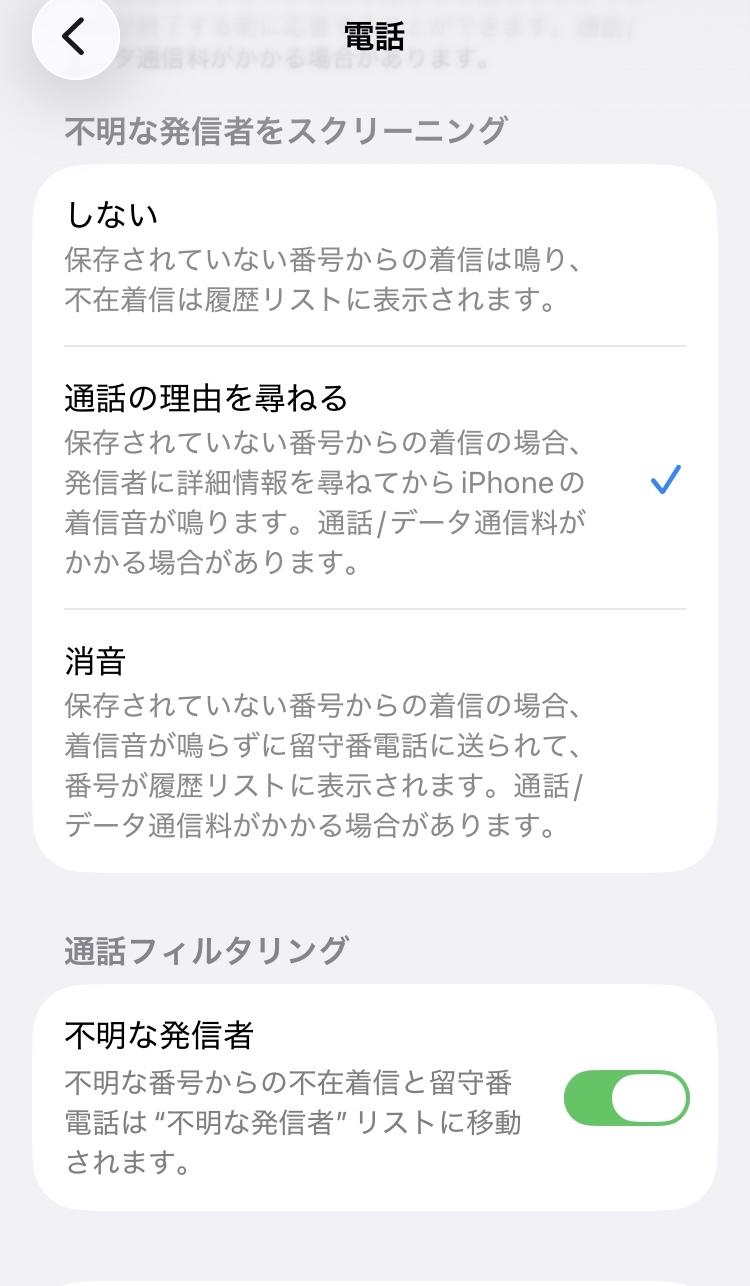Go back from the 電話 settings

pos(75,37)
